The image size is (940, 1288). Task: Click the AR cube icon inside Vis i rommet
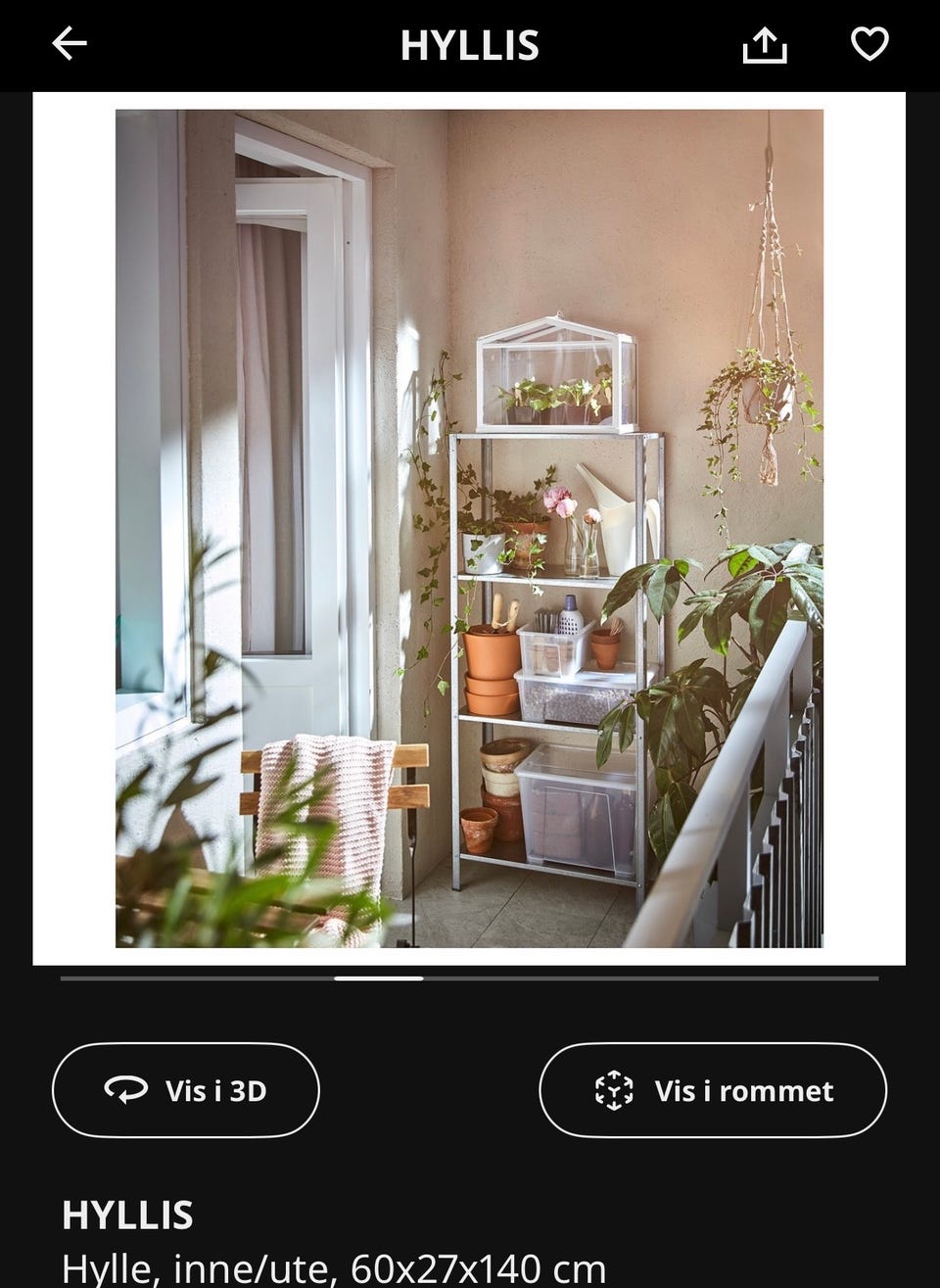612,1090
